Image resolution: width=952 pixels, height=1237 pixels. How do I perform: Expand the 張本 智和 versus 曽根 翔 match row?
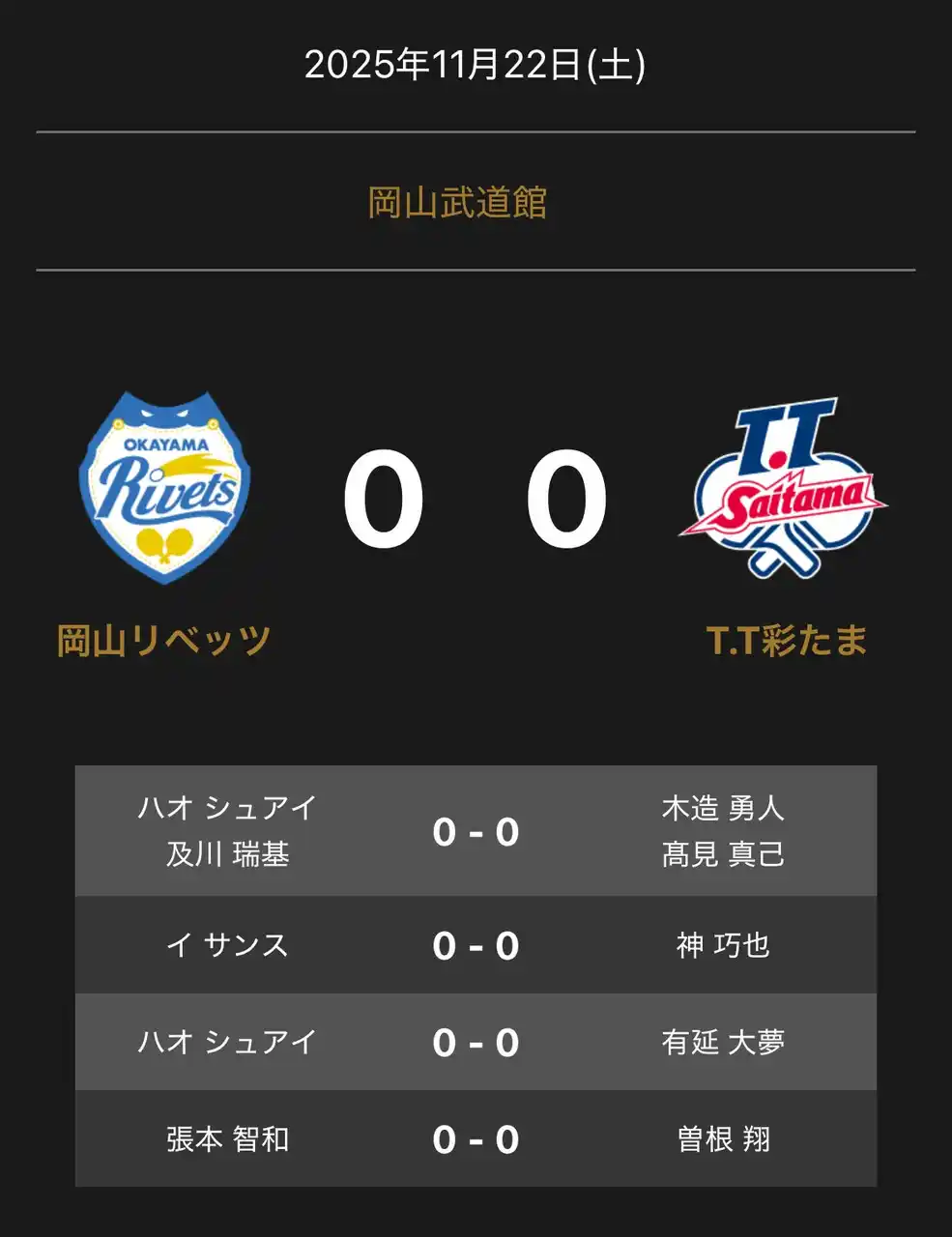tap(476, 1138)
